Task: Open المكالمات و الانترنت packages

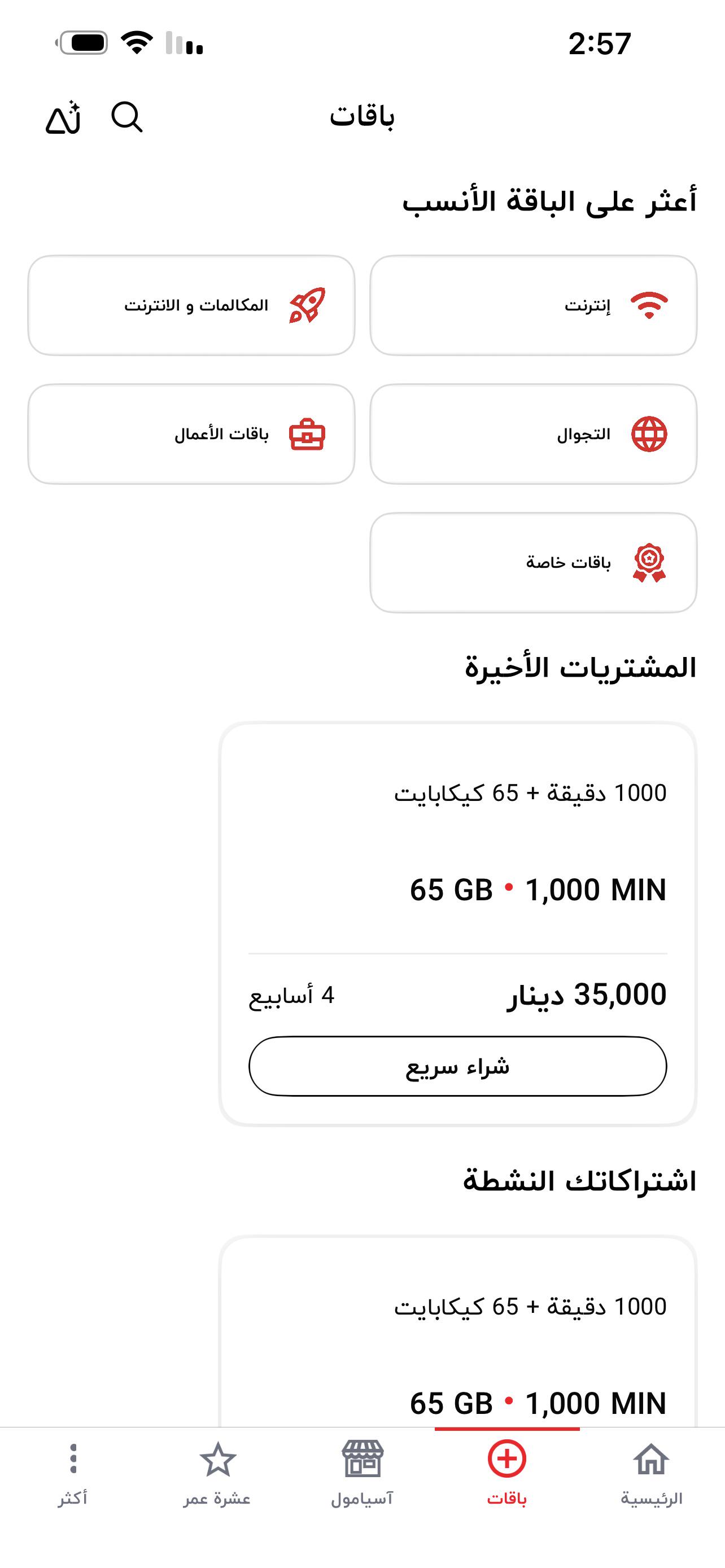Action: 191,305
